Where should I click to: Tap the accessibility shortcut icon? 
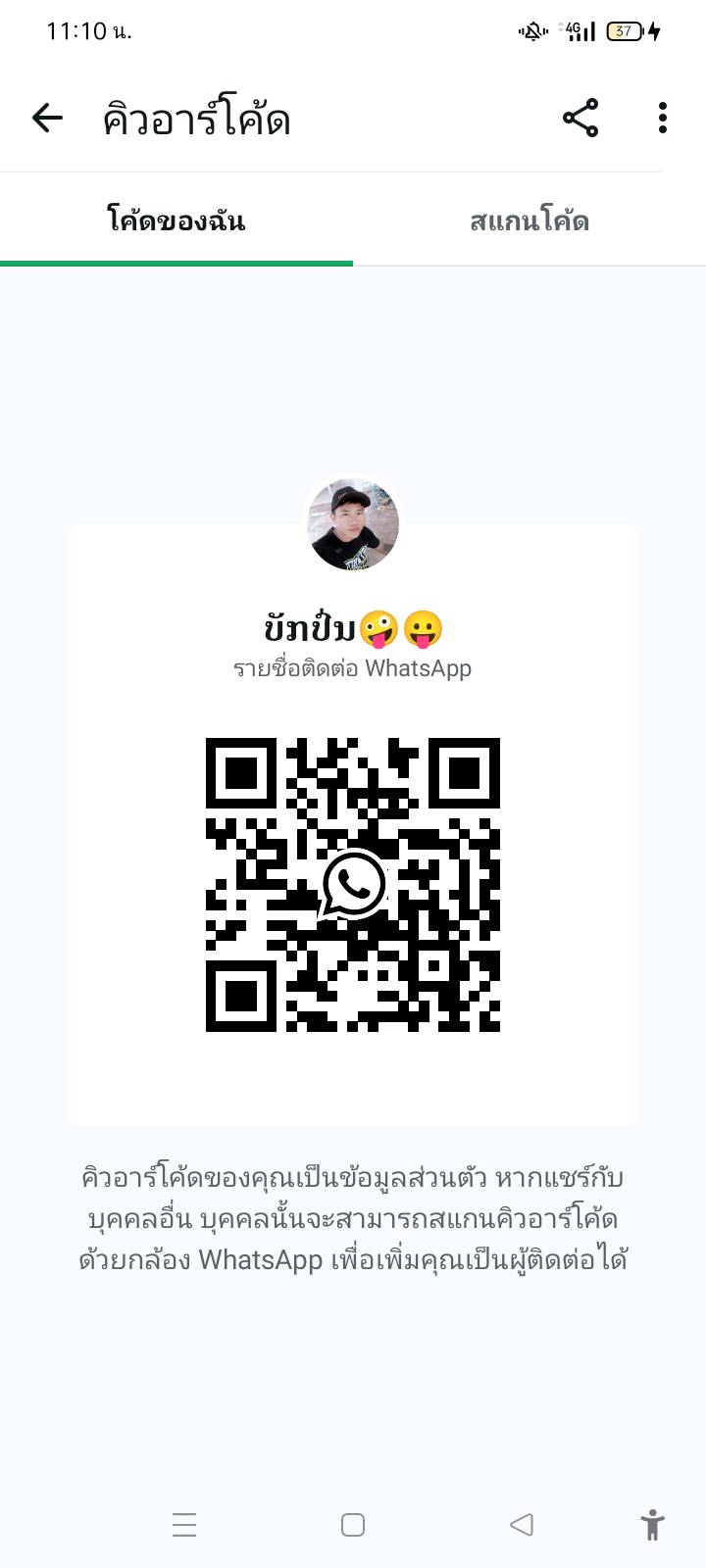point(652,1525)
